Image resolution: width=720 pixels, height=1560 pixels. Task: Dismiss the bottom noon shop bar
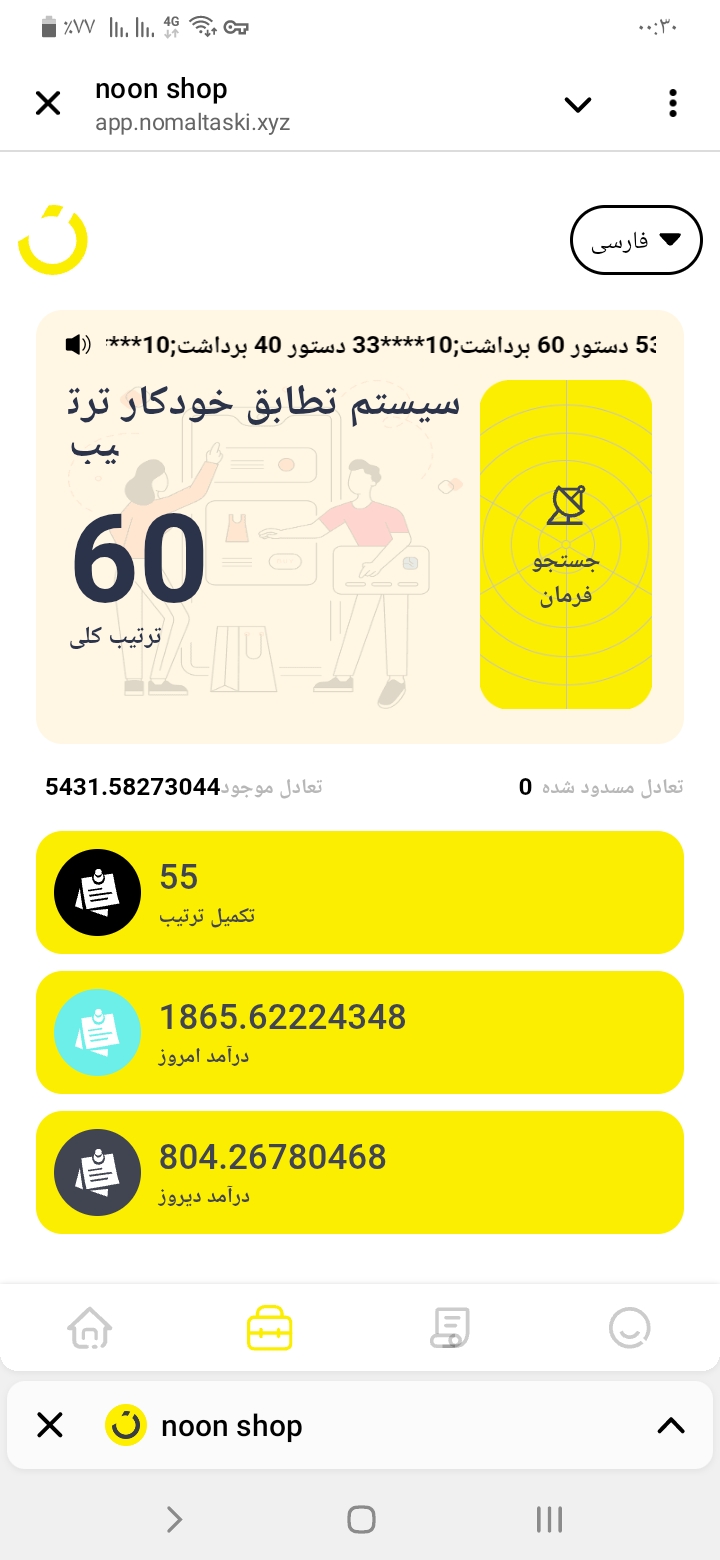click(49, 1425)
